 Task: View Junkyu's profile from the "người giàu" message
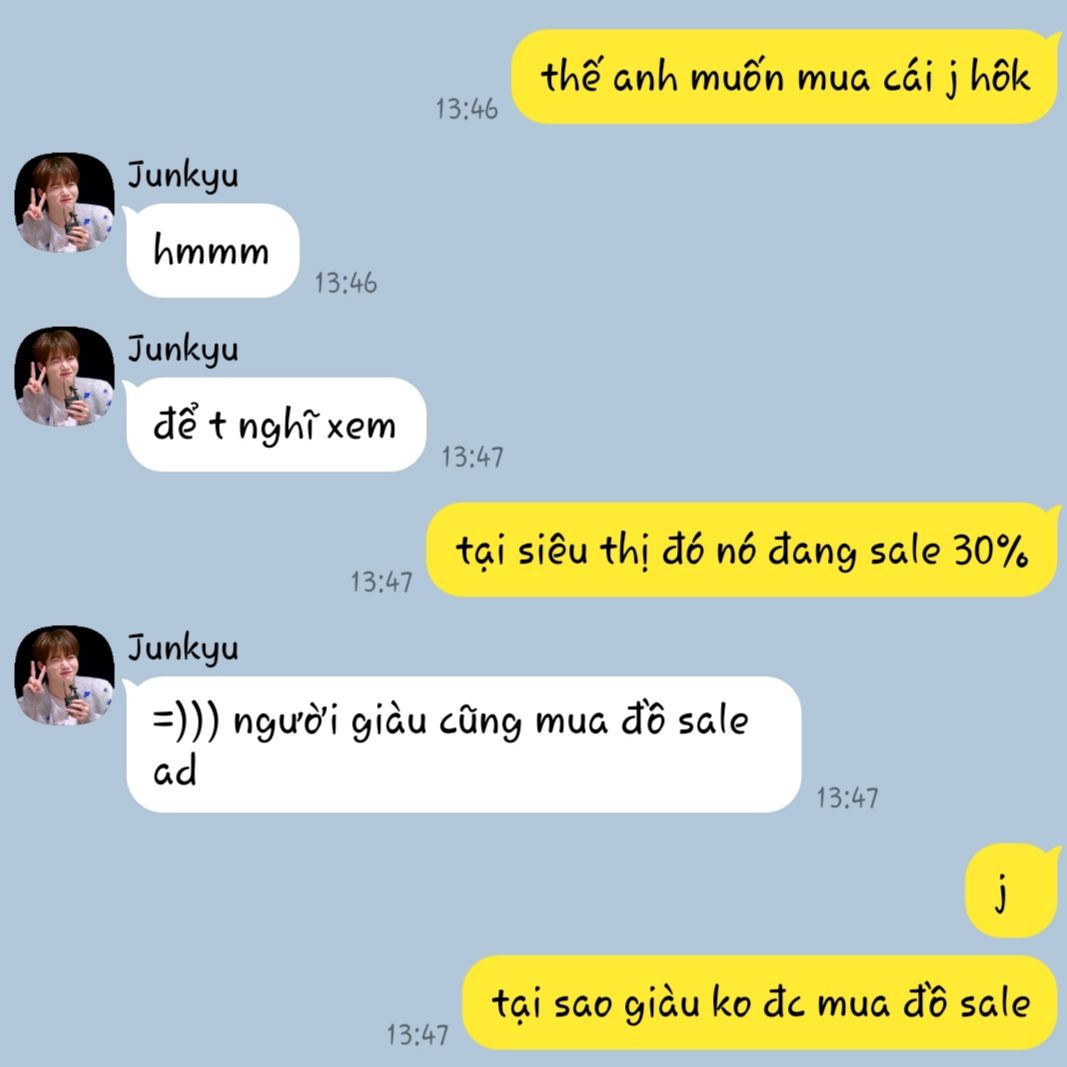65,676
